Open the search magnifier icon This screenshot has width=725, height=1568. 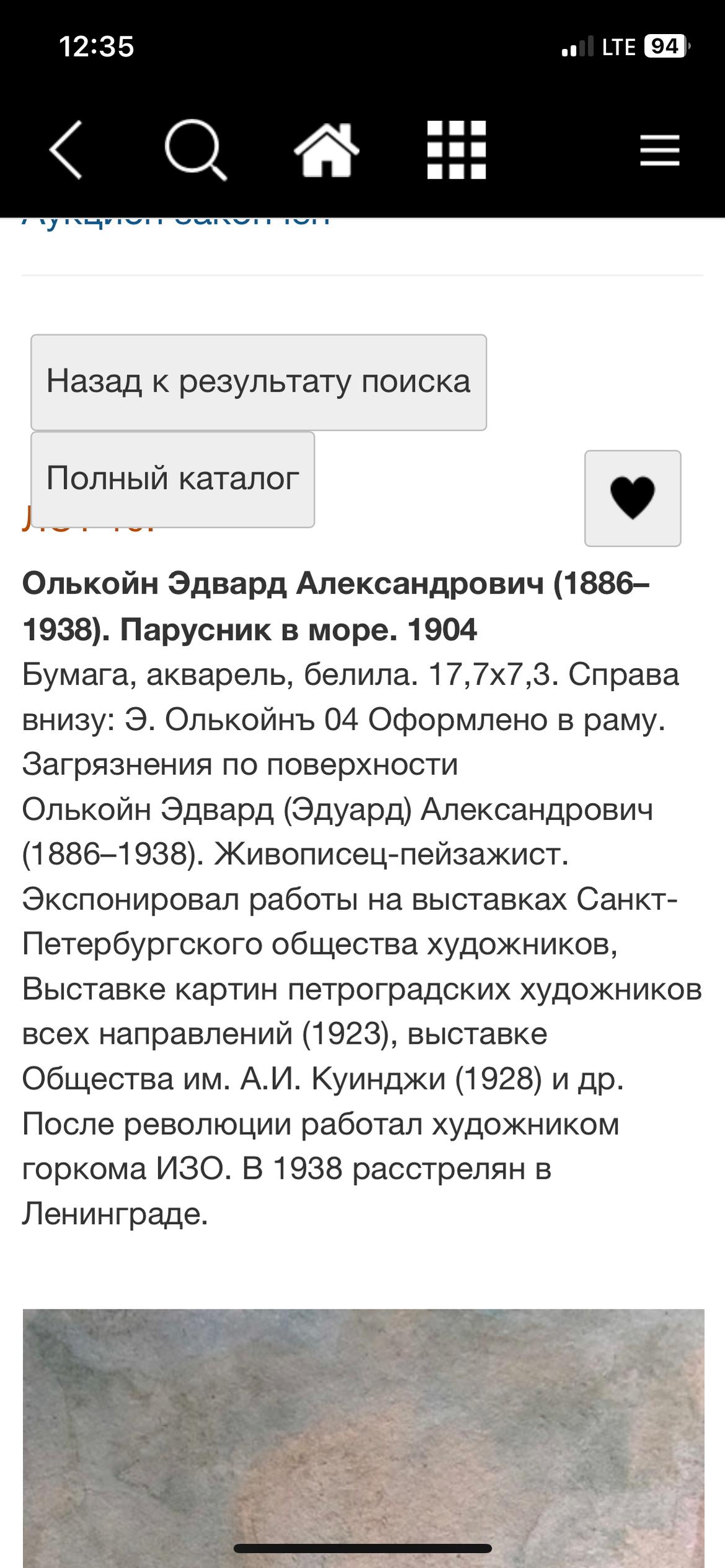(195, 149)
